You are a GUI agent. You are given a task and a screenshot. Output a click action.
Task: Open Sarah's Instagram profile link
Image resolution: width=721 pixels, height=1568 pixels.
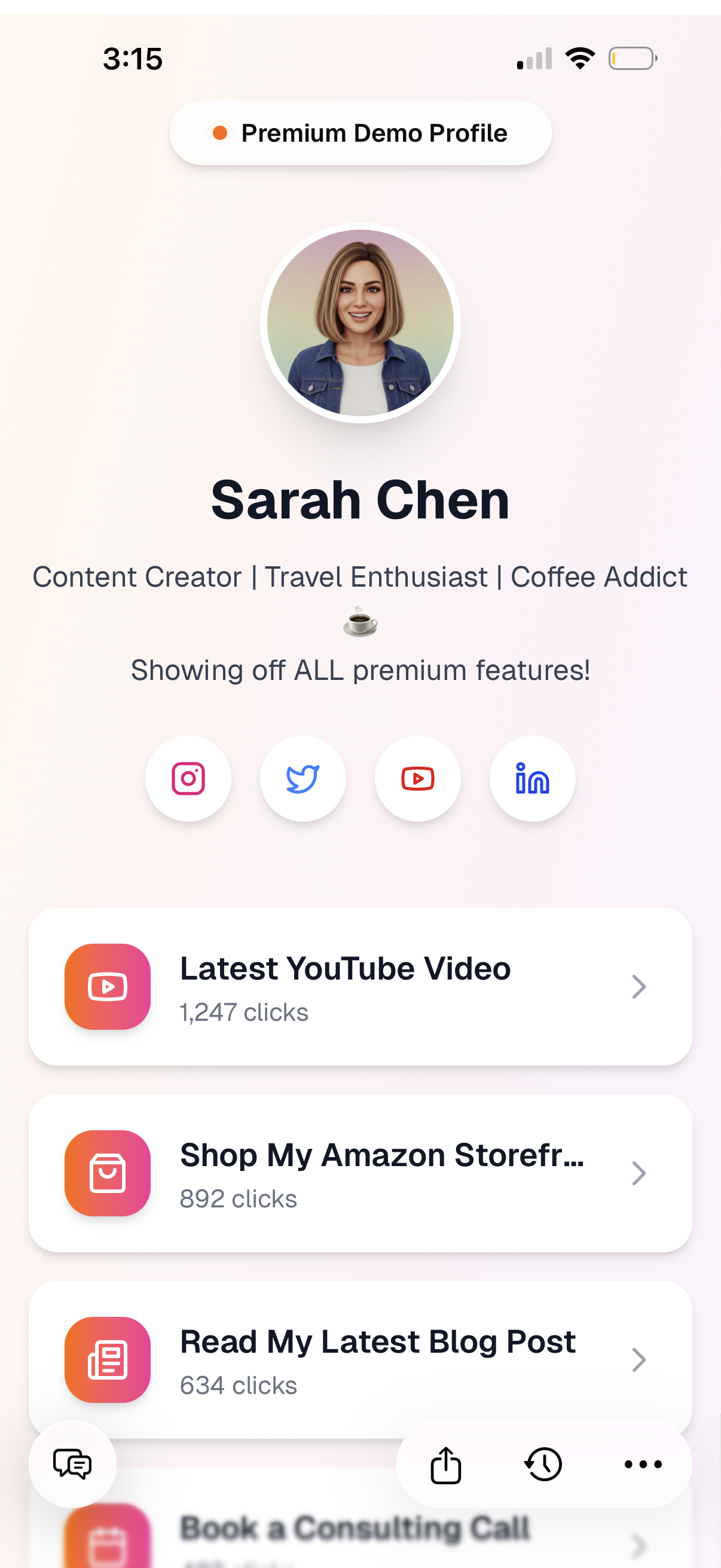pos(188,779)
